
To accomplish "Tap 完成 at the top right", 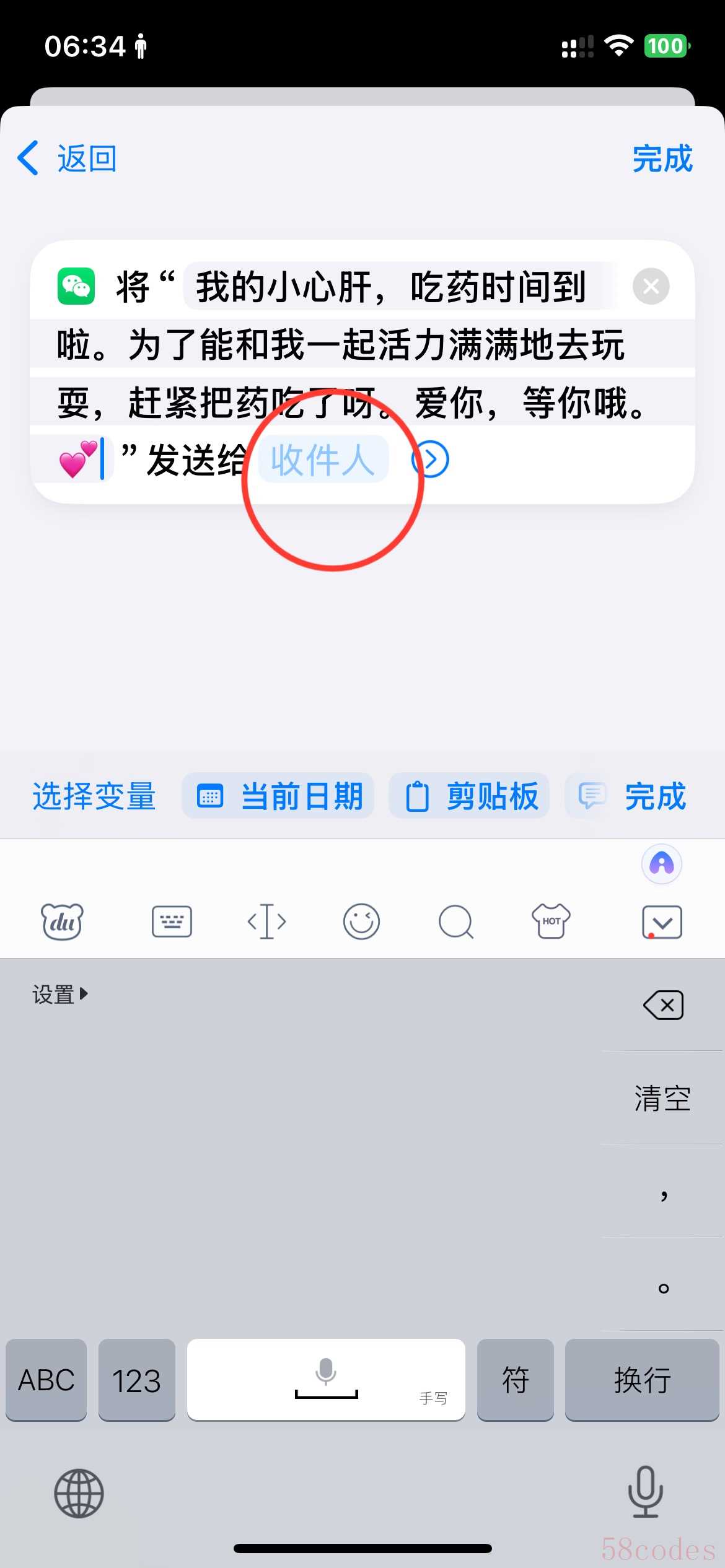I will (x=662, y=159).
